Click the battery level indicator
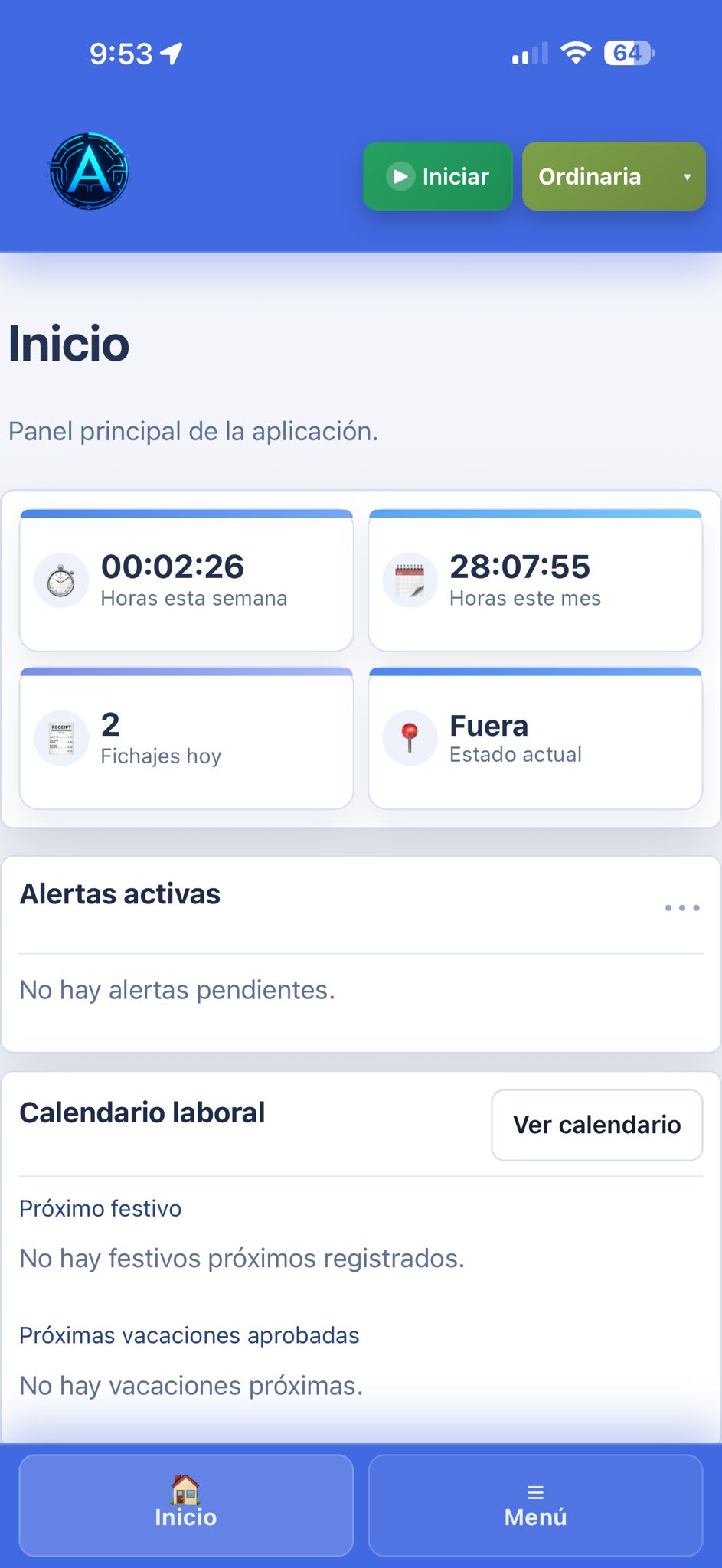Viewport: 722px width, 1568px height. 626,52
